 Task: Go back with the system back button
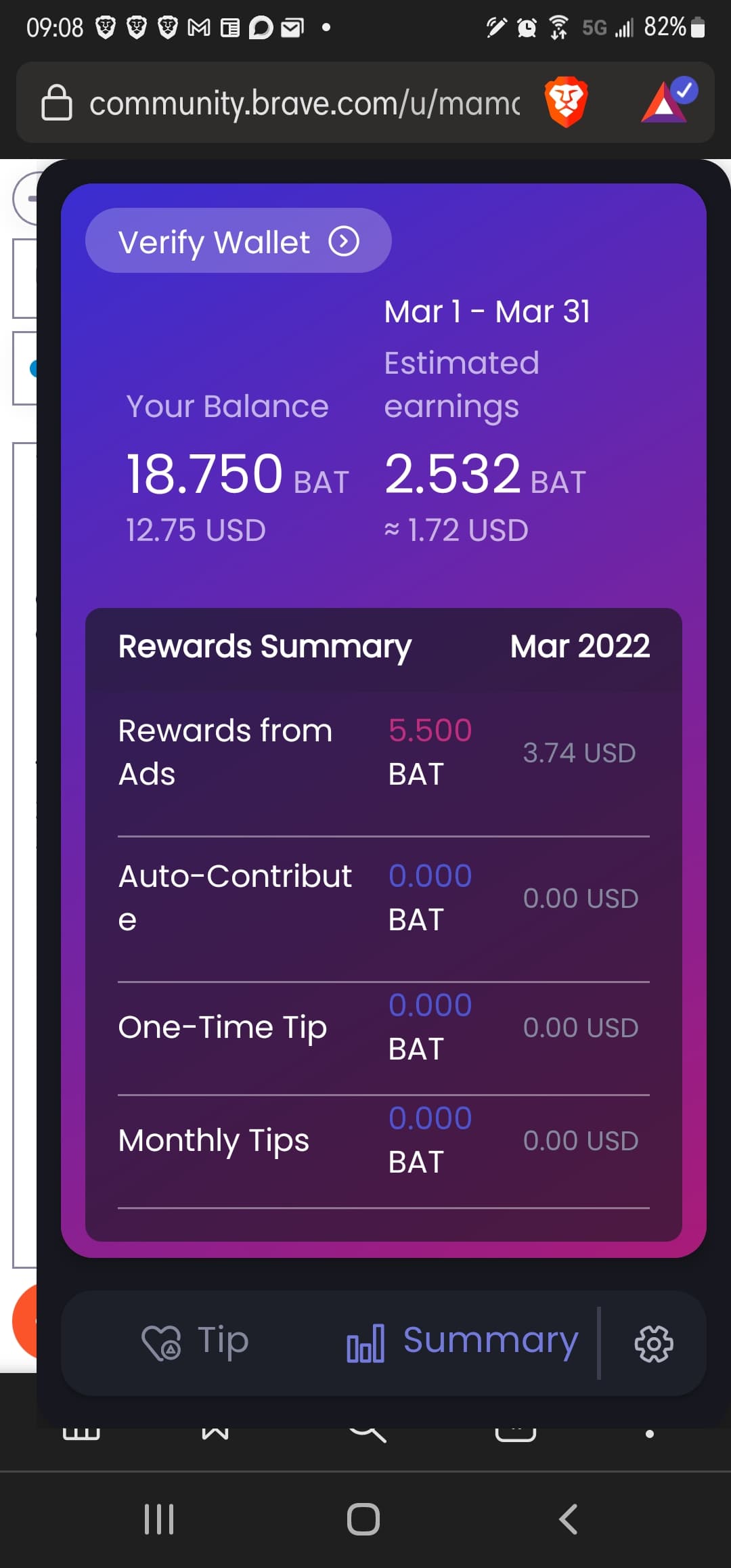coord(569,1519)
